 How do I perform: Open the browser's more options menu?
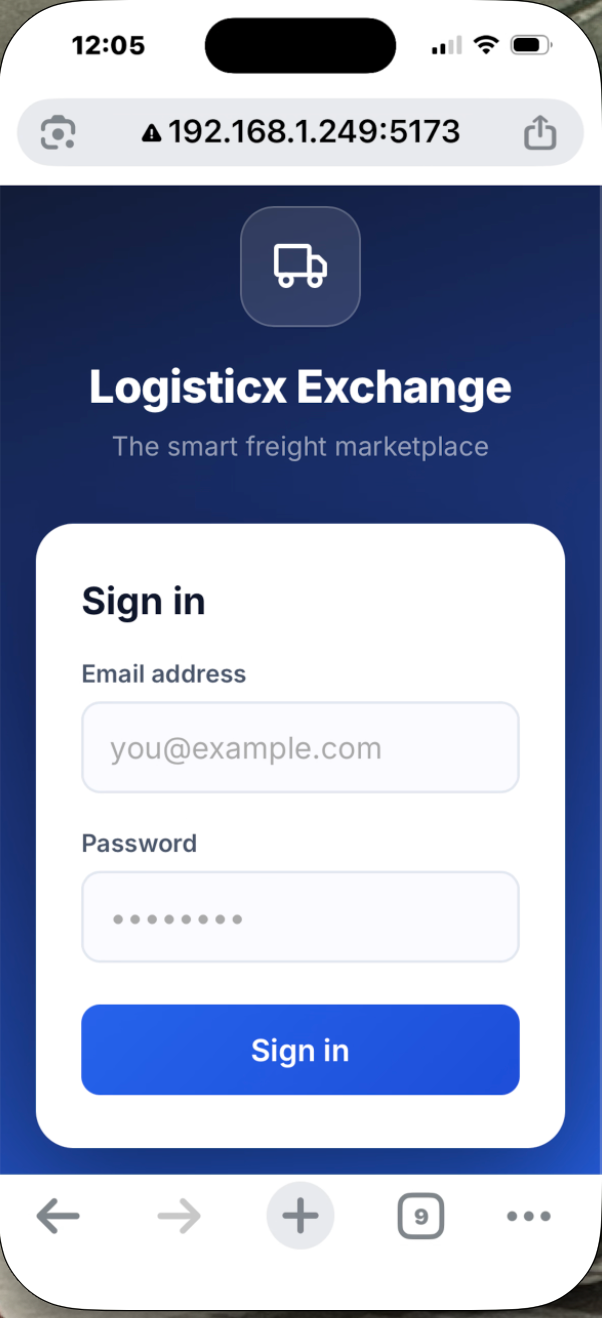click(528, 1217)
